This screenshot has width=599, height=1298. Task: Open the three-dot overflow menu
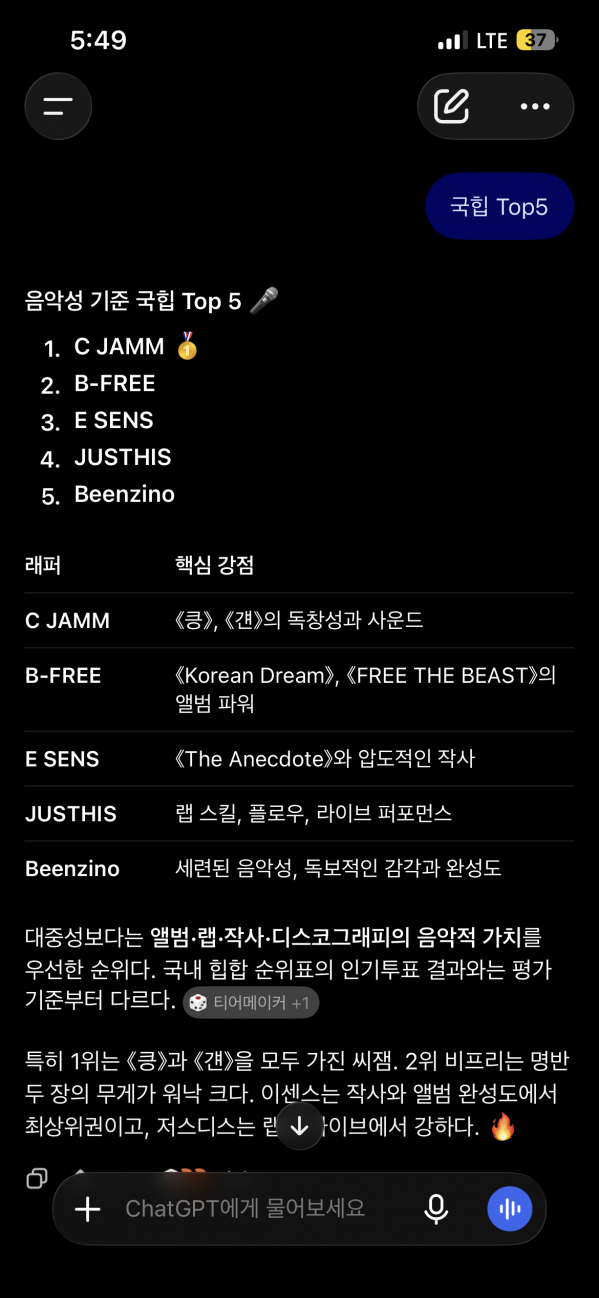pyautogui.click(x=535, y=106)
